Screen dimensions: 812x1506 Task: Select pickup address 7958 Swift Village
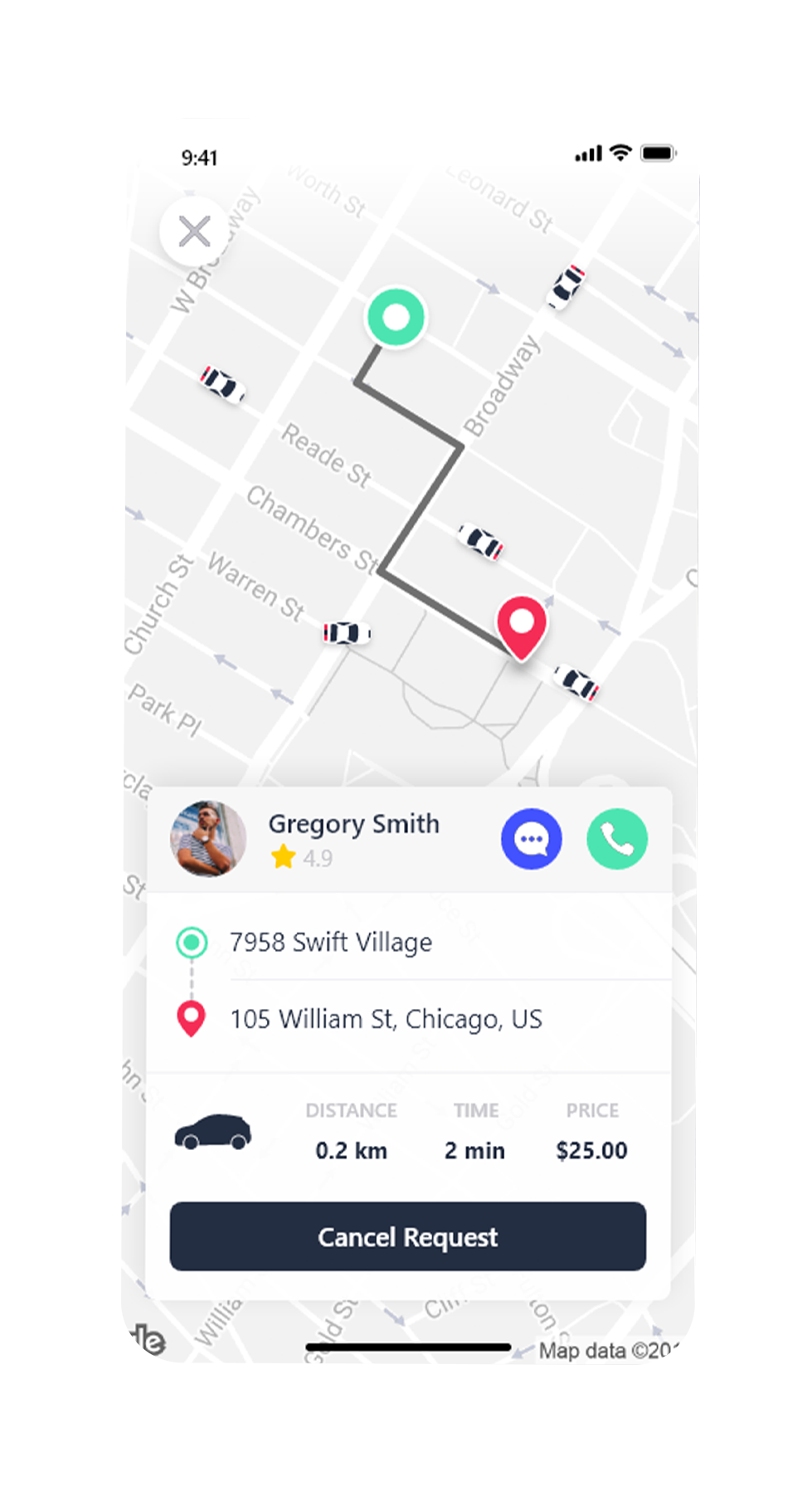coord(331,943)
